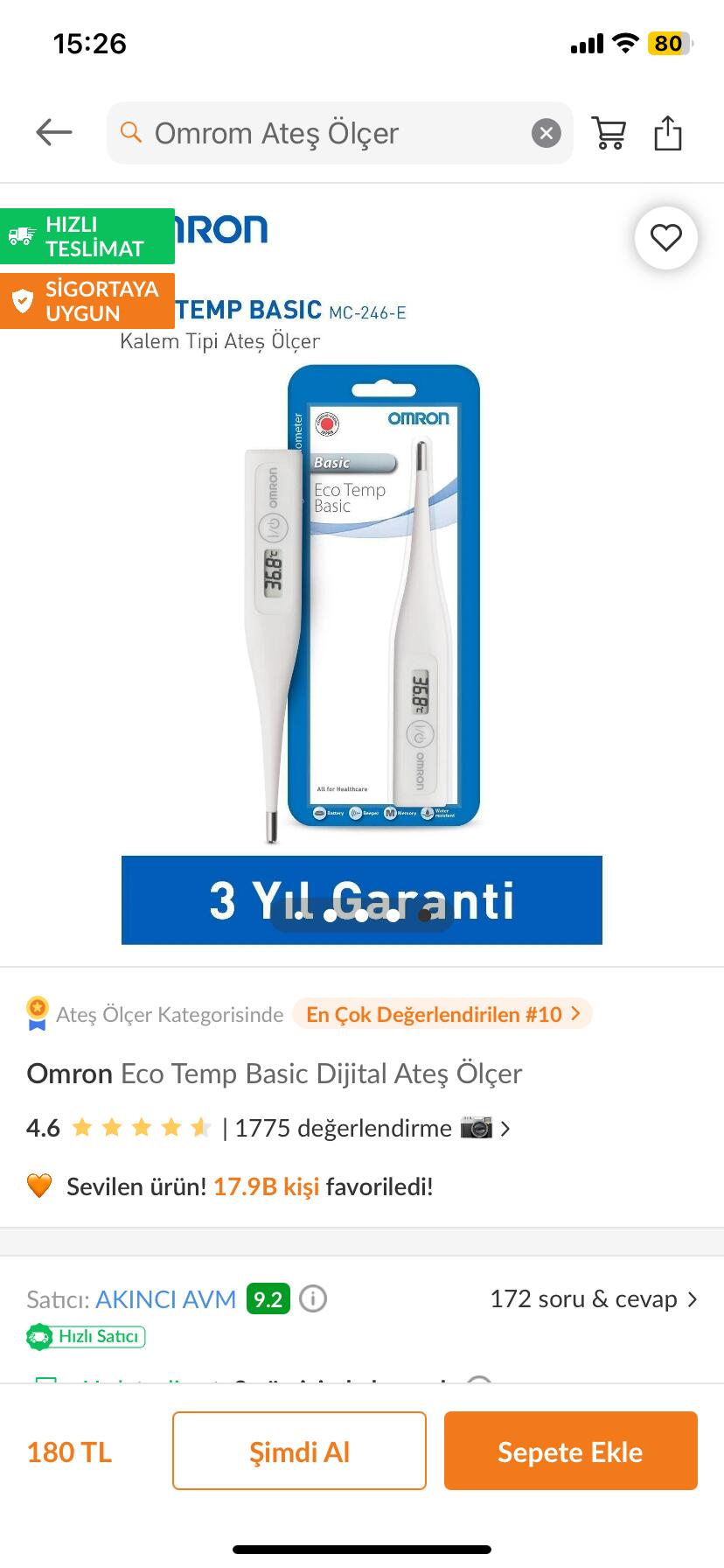This screenshot has width=724, height=1568.
Task: Clear the search text with the X
Action: point(546,133)
